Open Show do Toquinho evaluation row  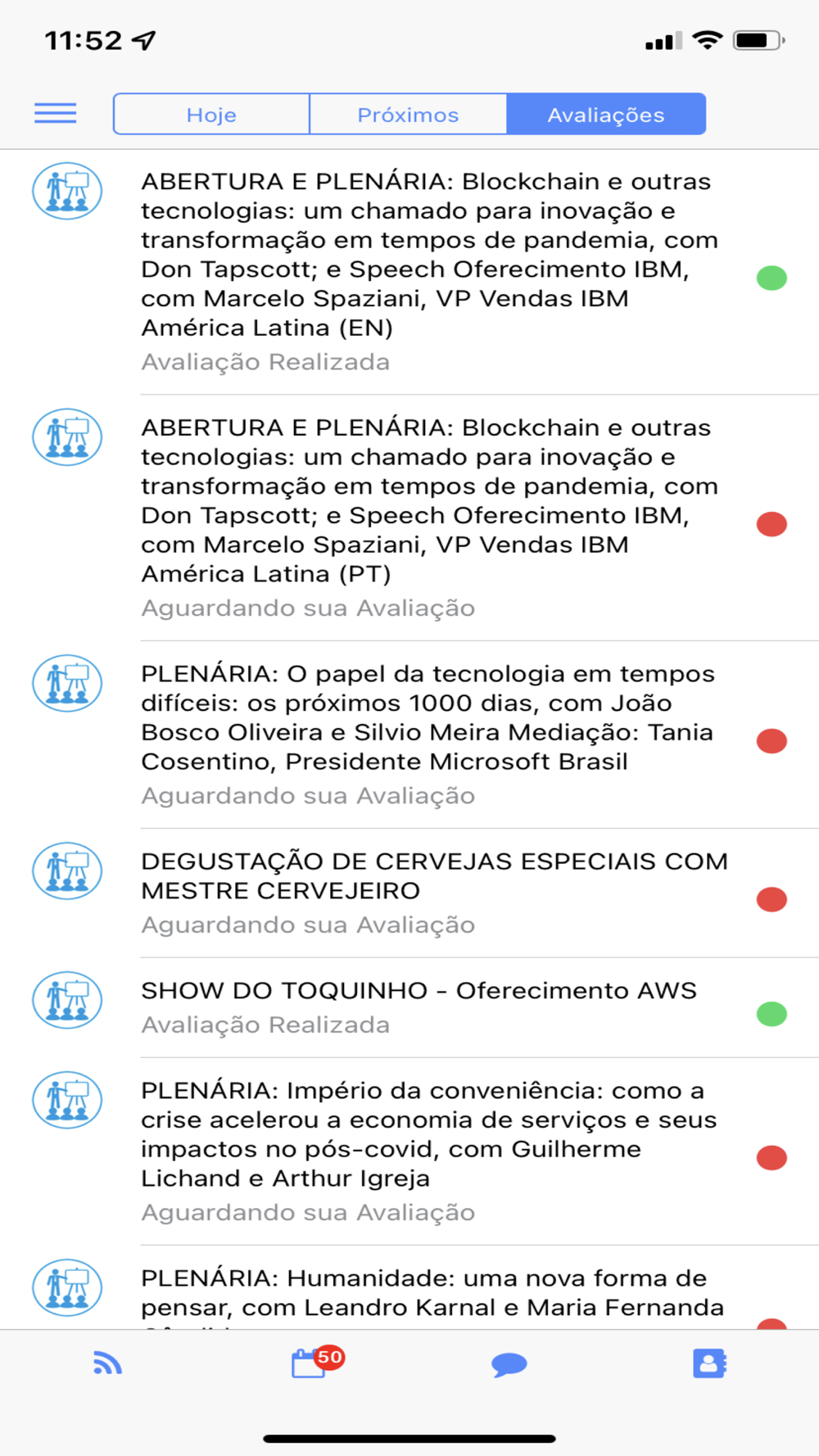(409, 1007)
